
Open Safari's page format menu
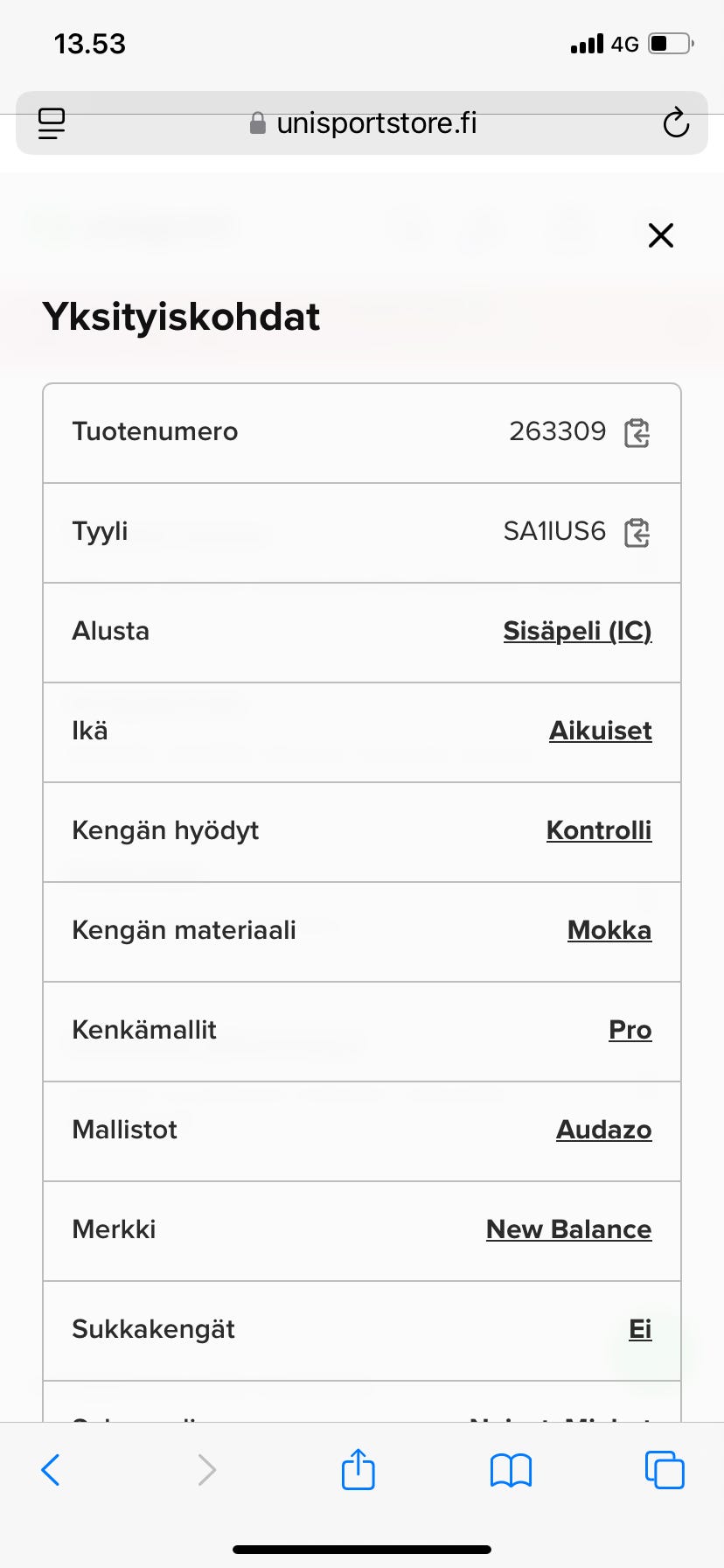point(52,123)
